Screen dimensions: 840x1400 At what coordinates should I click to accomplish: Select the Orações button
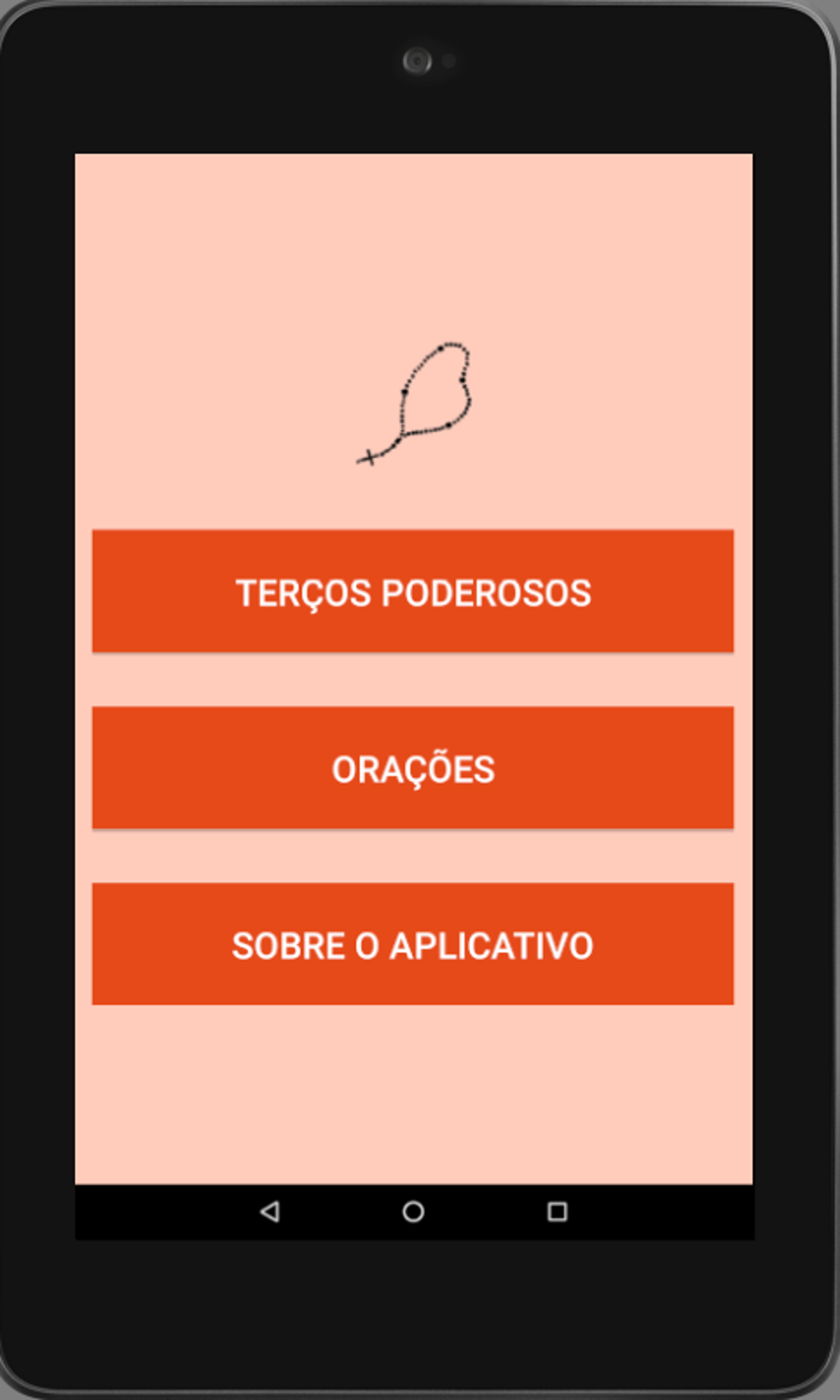413,767
